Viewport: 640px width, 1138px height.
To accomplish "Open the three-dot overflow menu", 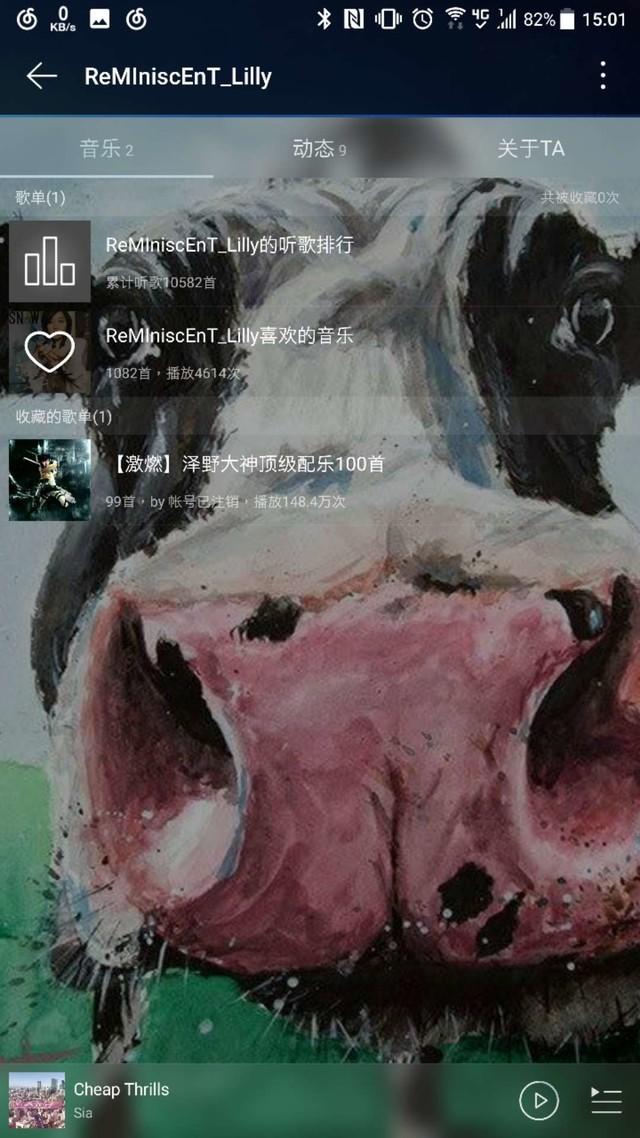I will 602,75.
